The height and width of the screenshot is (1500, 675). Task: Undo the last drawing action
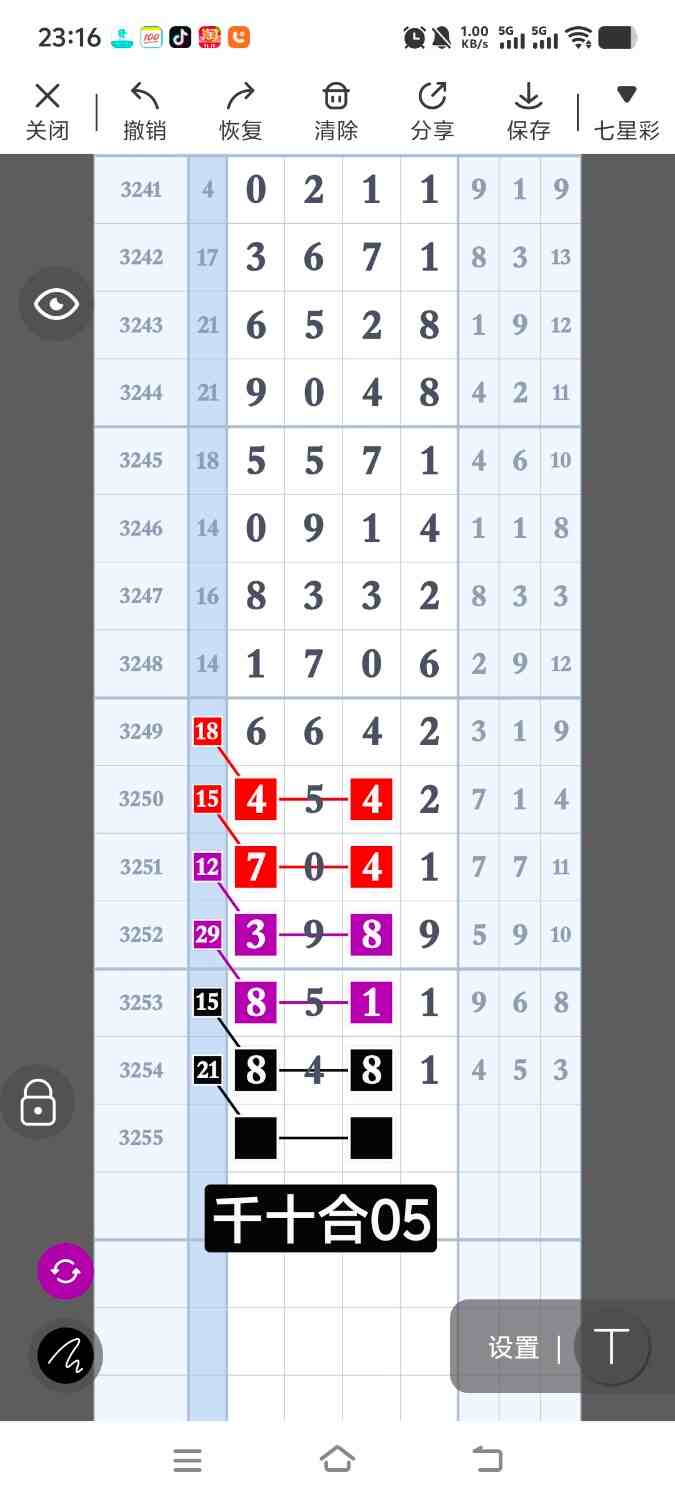tap(145, 110)
